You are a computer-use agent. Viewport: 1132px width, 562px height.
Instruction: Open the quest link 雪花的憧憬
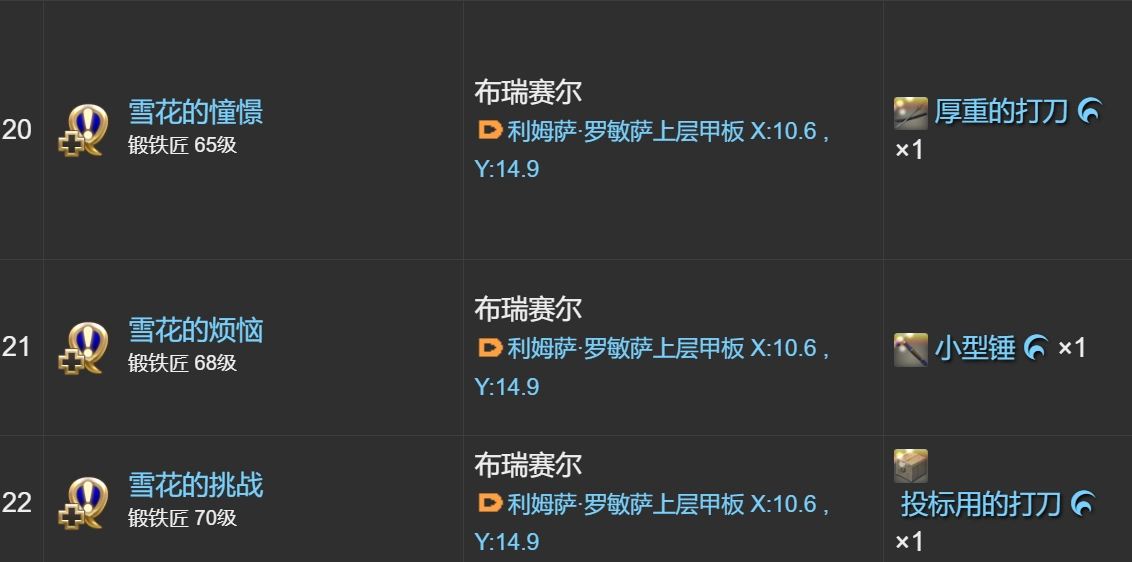(x=195, y=112)
